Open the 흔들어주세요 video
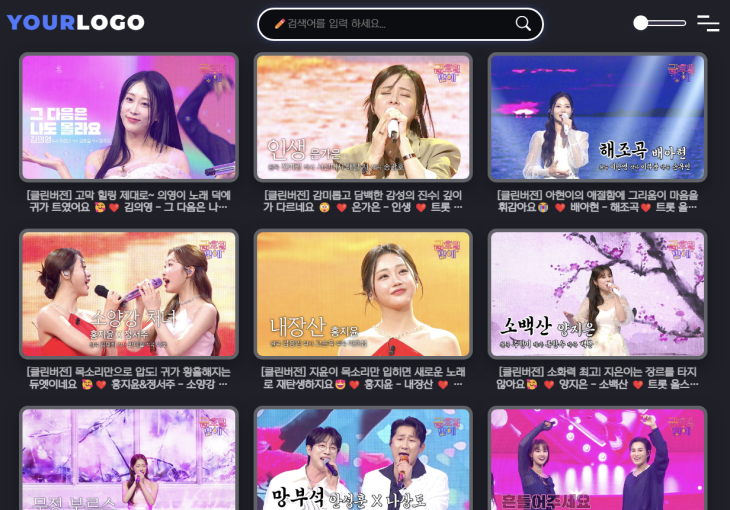This screenshot has width=730, height=510. (x=597, y=460)
